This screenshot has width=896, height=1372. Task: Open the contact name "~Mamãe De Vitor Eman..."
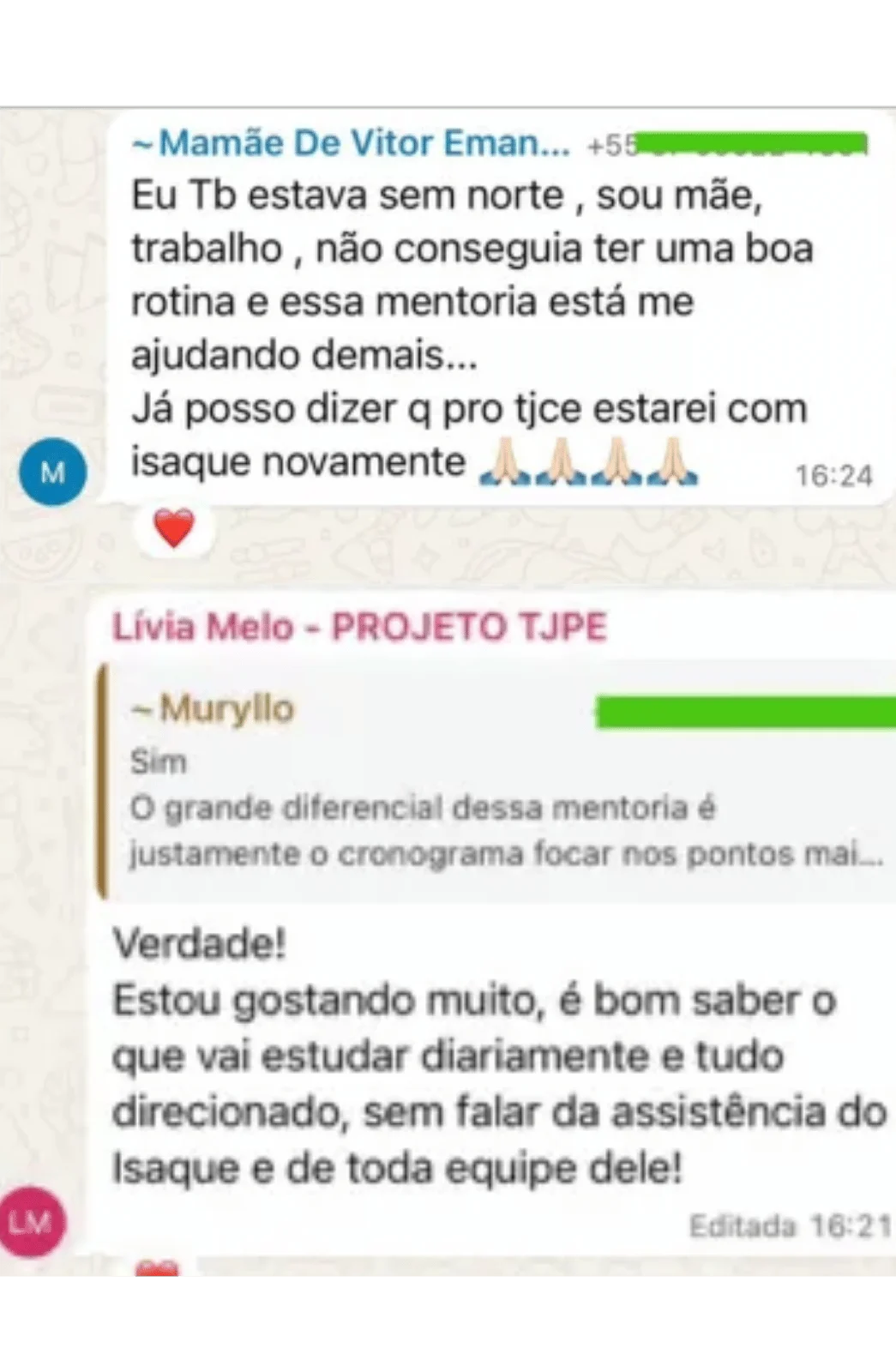(352, 145)
